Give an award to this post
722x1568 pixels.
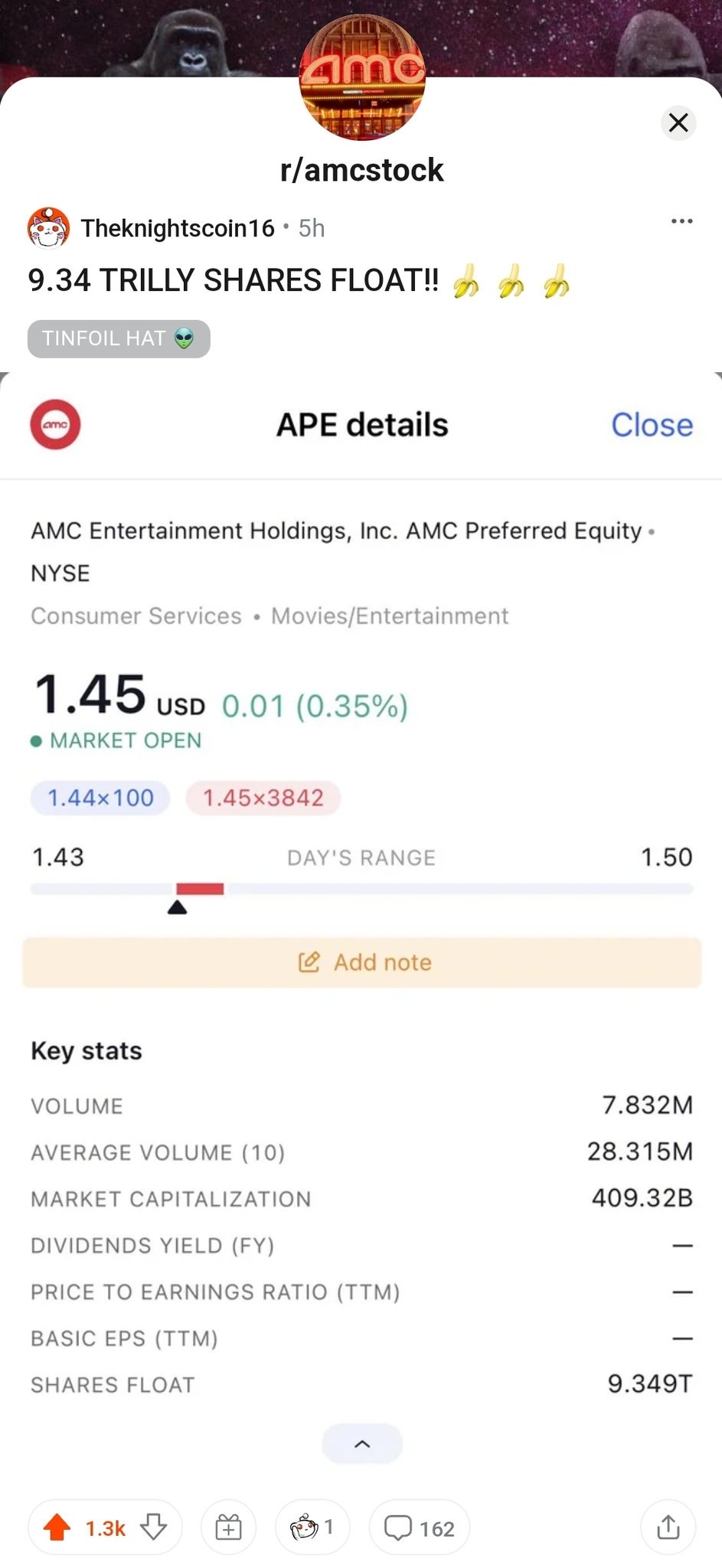click(x=228, y=1527)
